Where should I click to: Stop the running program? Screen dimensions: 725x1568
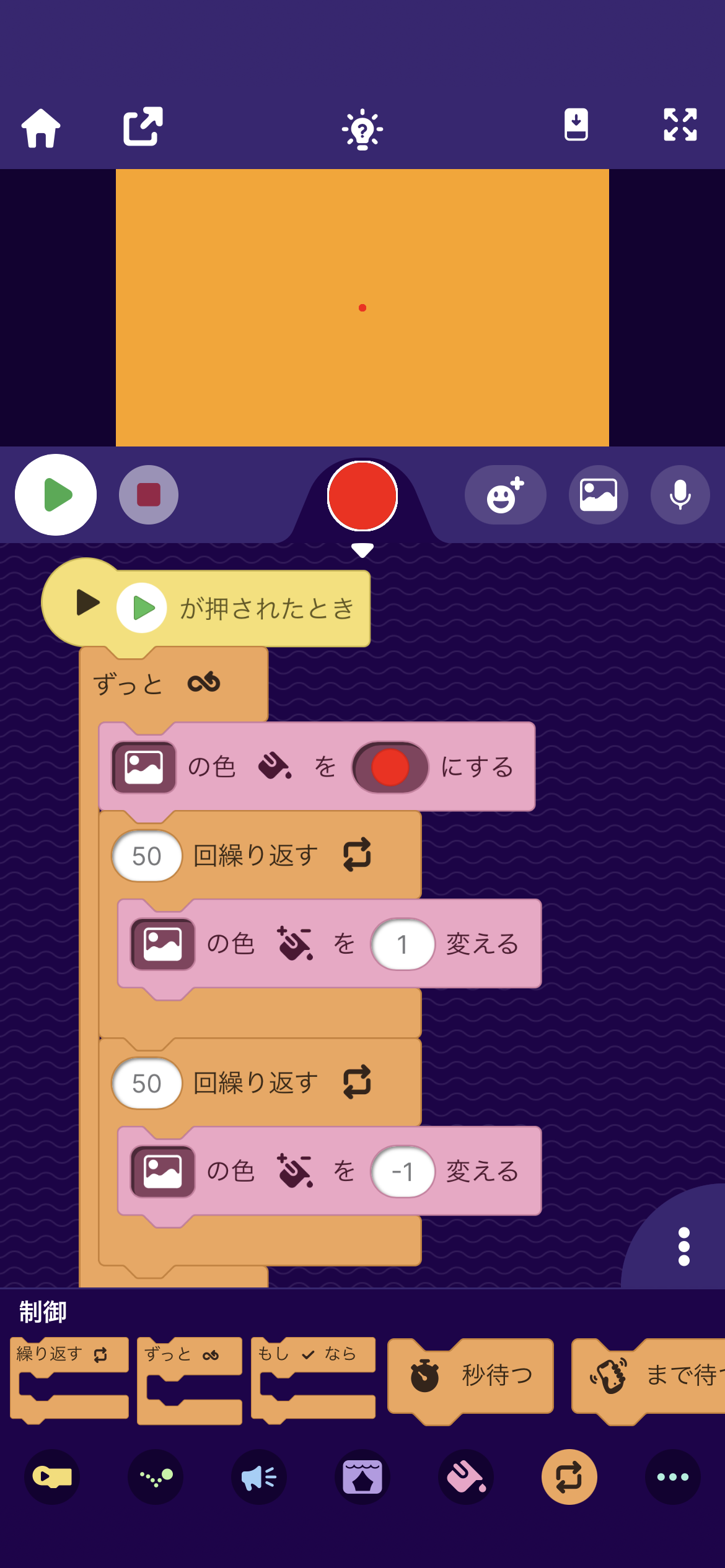tap(149, 495)
